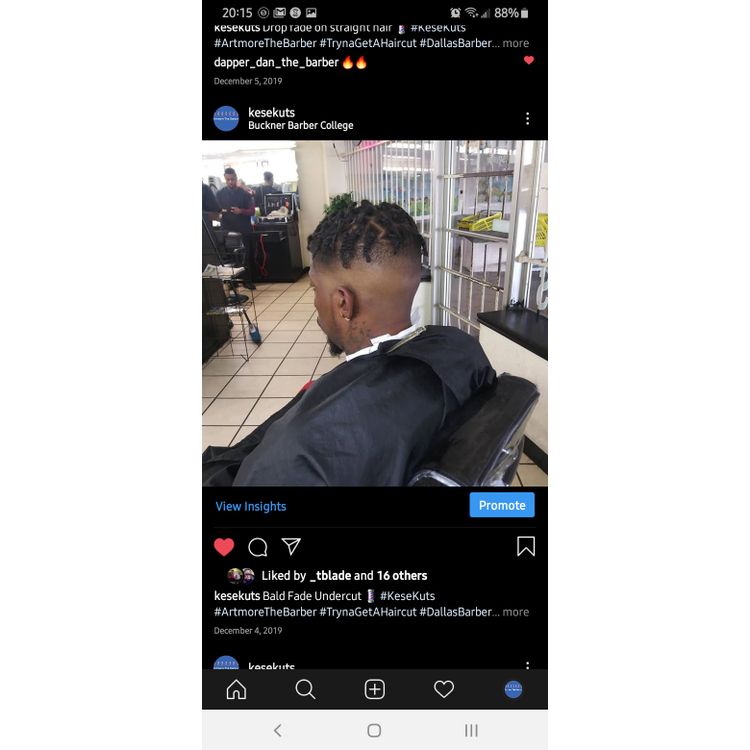The width and height of the screenshot is (750, 750).
Task: Switch to the Search tab
Action: [305, 689]
